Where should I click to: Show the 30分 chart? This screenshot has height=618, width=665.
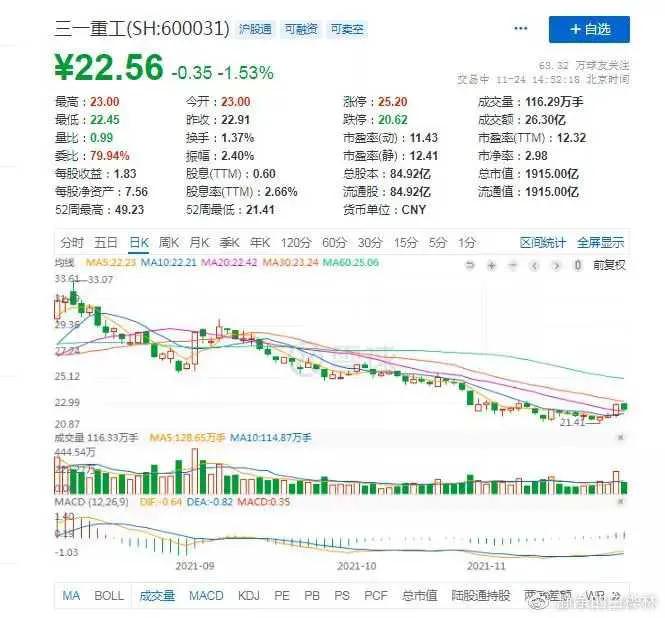(x=370, y=242)
